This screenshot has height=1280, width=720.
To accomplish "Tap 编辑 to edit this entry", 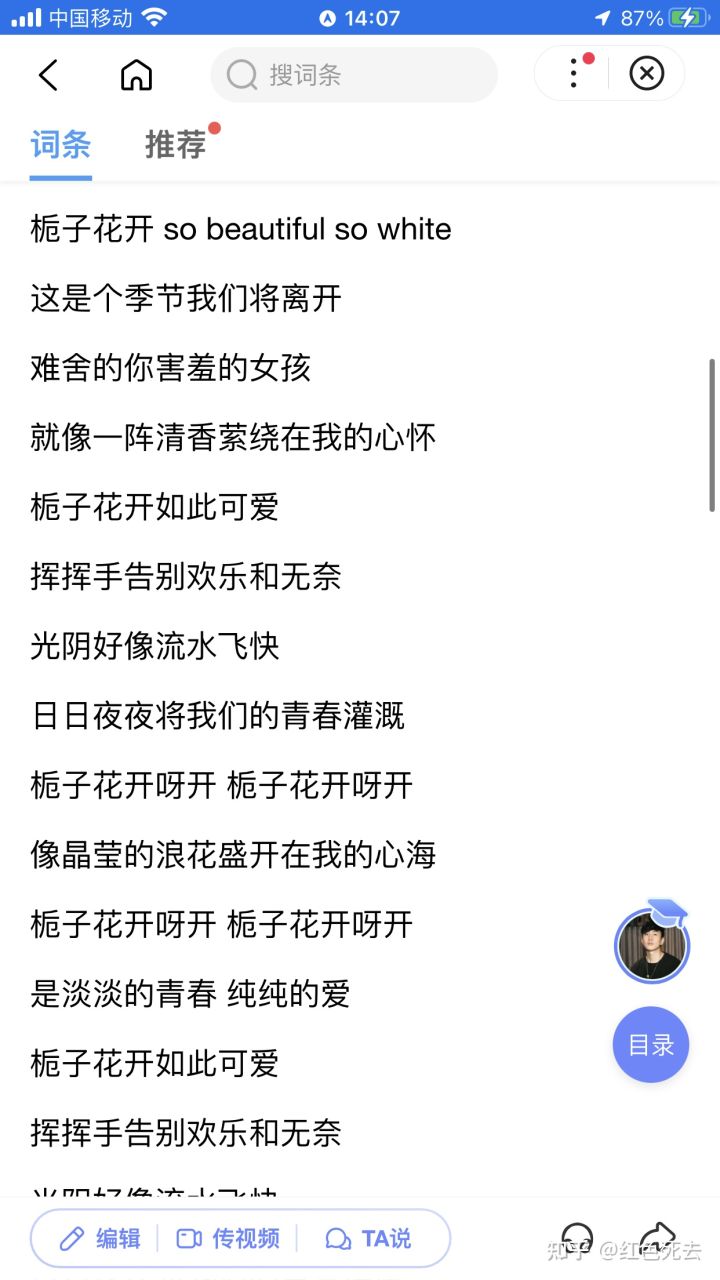I will [x=100, y=1239].
